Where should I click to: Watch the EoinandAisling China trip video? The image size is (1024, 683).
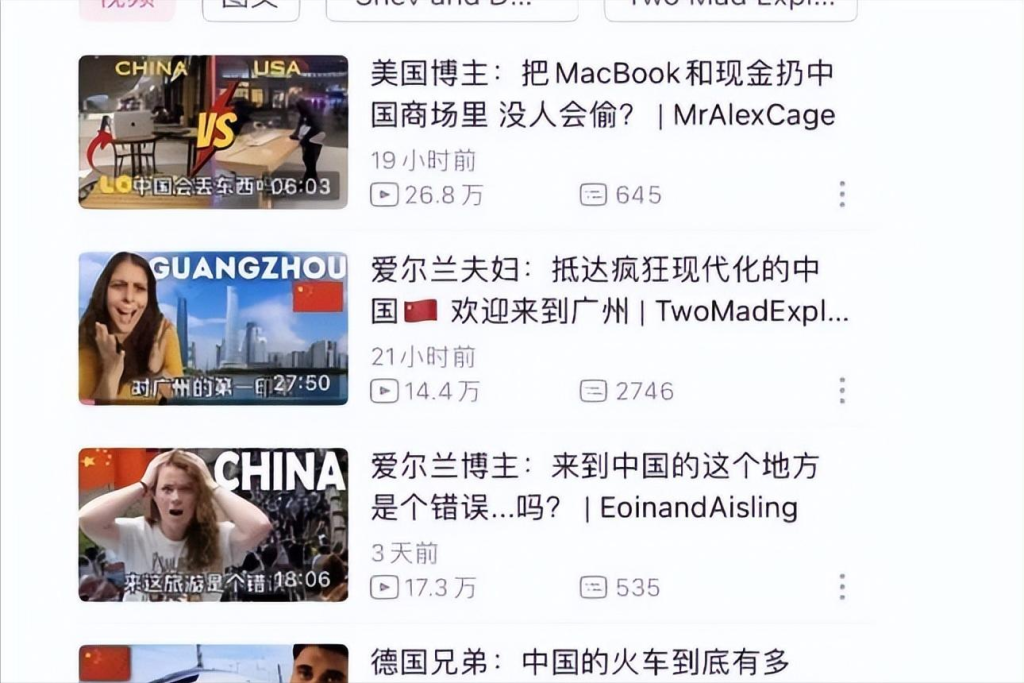click(x=213, y=524)
